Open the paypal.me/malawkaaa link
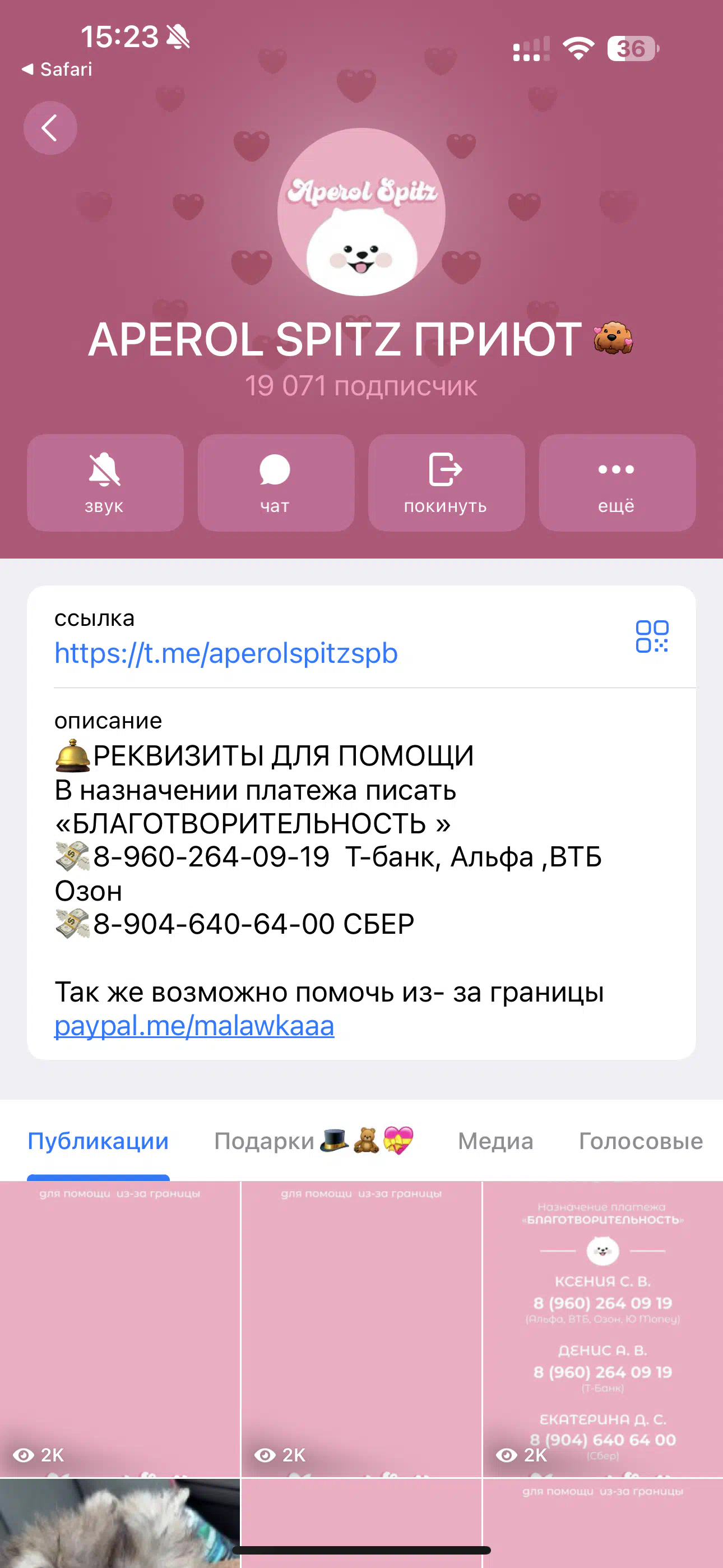 pos(194,1026)
